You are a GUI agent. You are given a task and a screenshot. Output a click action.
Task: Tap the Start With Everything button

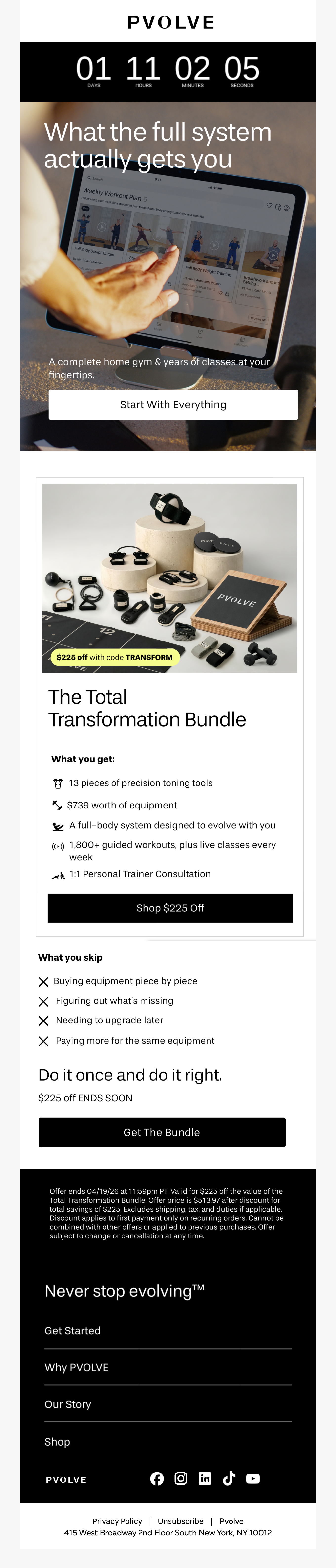[173, 405]
